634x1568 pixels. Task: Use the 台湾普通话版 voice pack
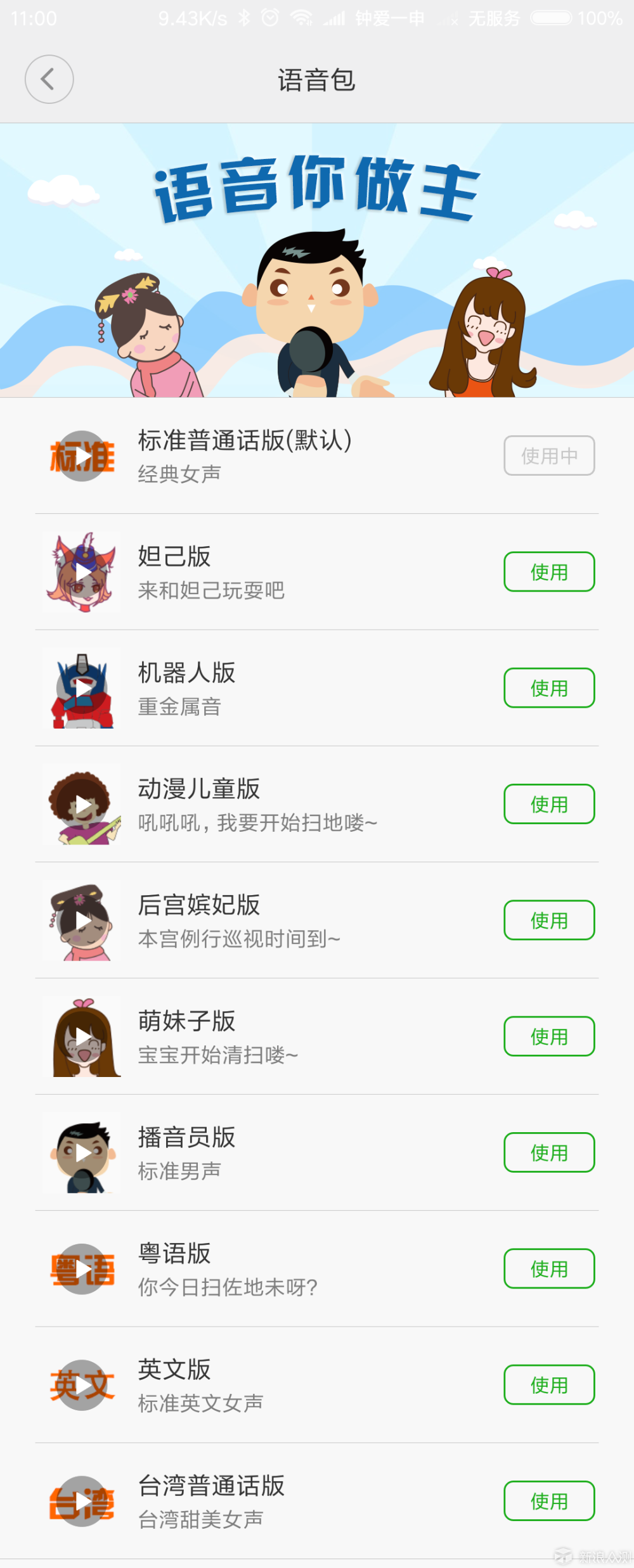point(549,1501)
